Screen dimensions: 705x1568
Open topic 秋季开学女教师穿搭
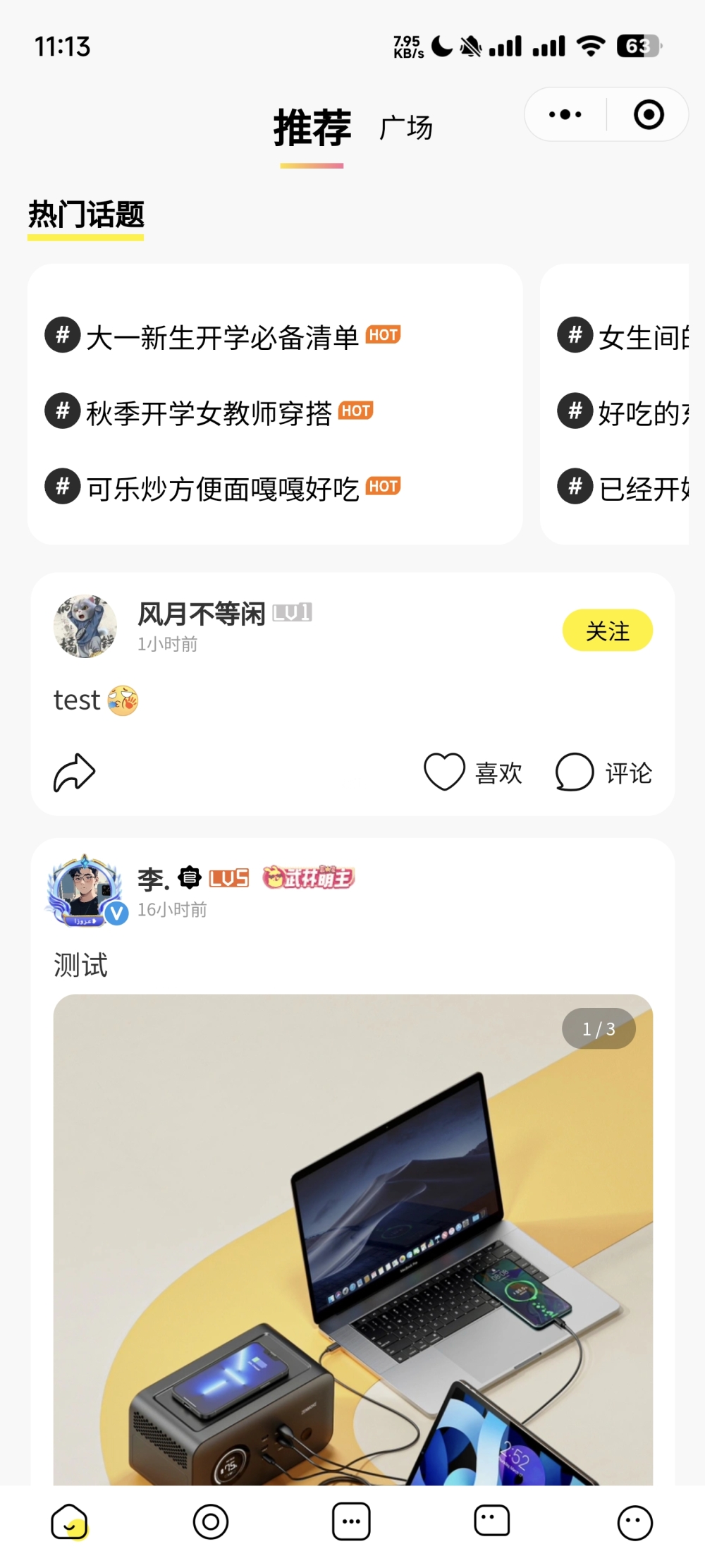pos(209,413)
